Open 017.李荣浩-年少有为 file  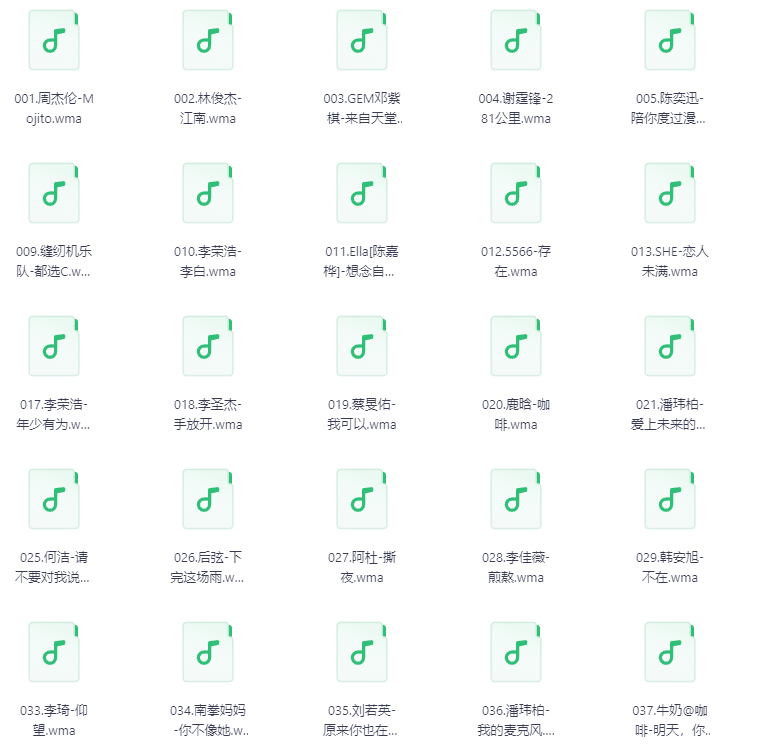click(x=54, y=345)
